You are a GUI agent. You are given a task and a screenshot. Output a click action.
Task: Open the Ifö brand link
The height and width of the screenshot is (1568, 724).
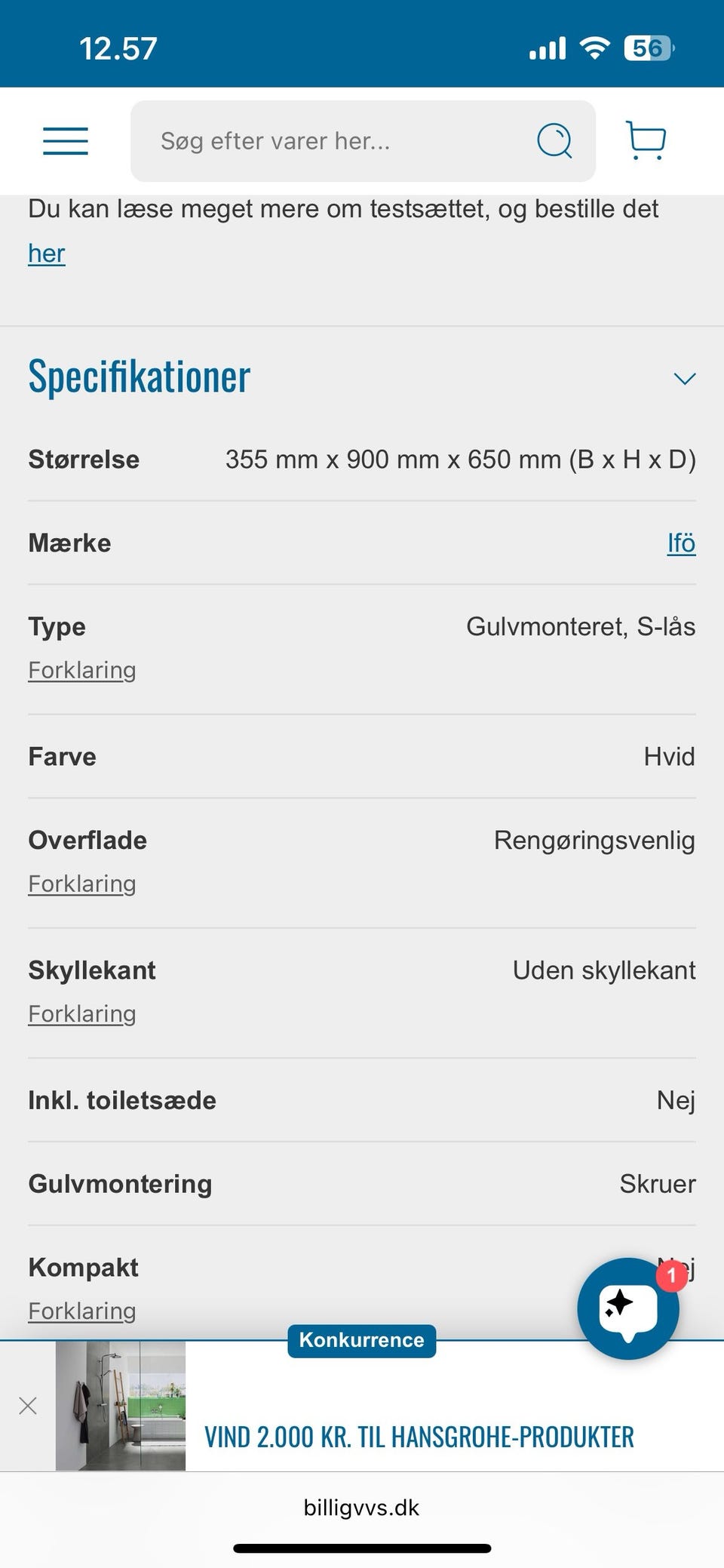pyautogui.click(x=681, y=543)
